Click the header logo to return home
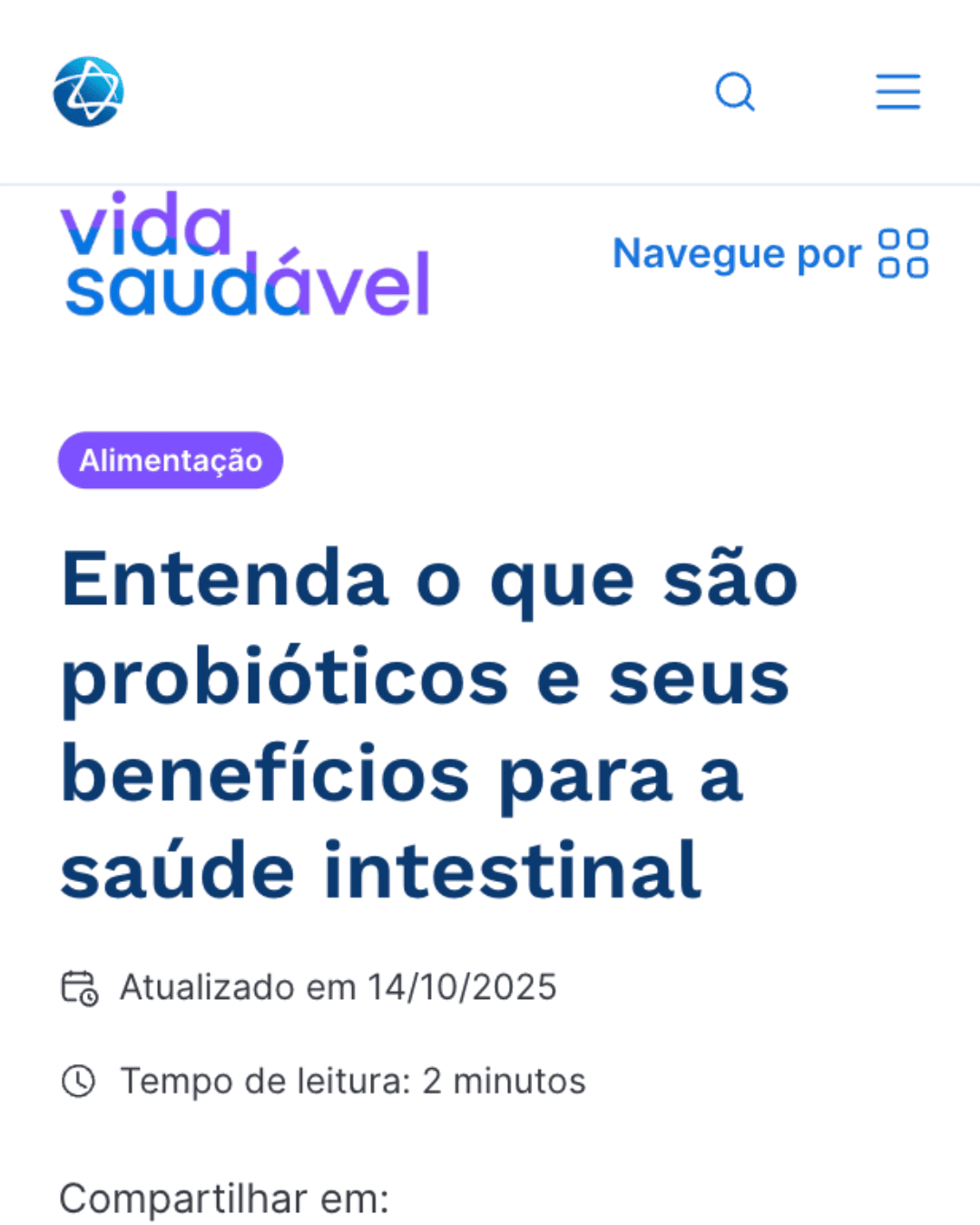Screen dimensions: 980x1225 (x=88, y=90)
